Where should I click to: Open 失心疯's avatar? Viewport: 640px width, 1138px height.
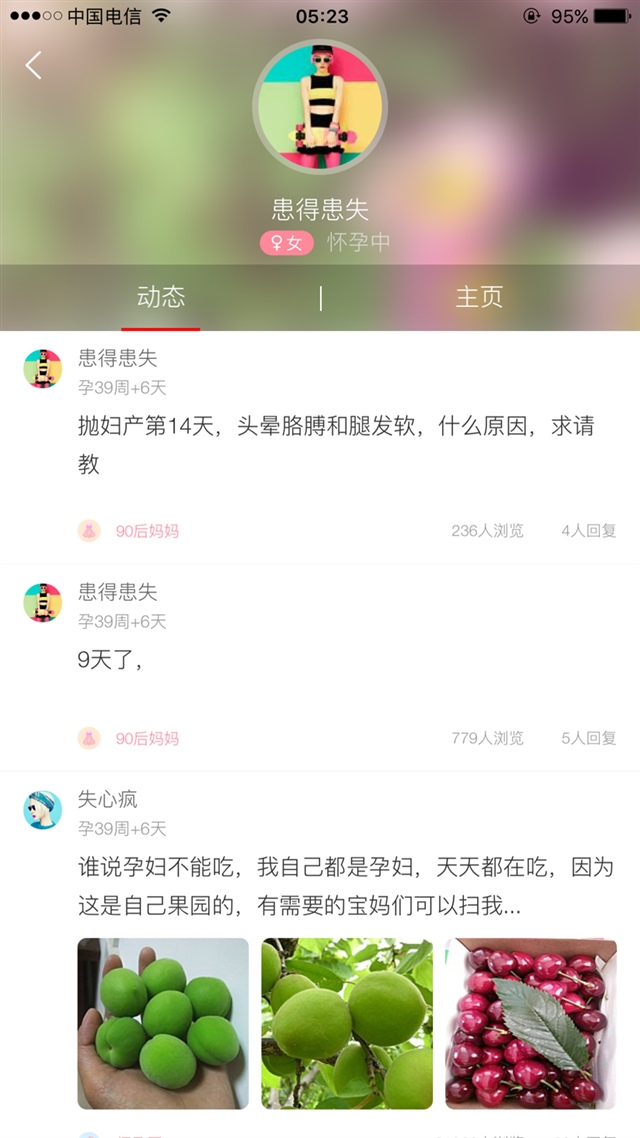(43, 809)
